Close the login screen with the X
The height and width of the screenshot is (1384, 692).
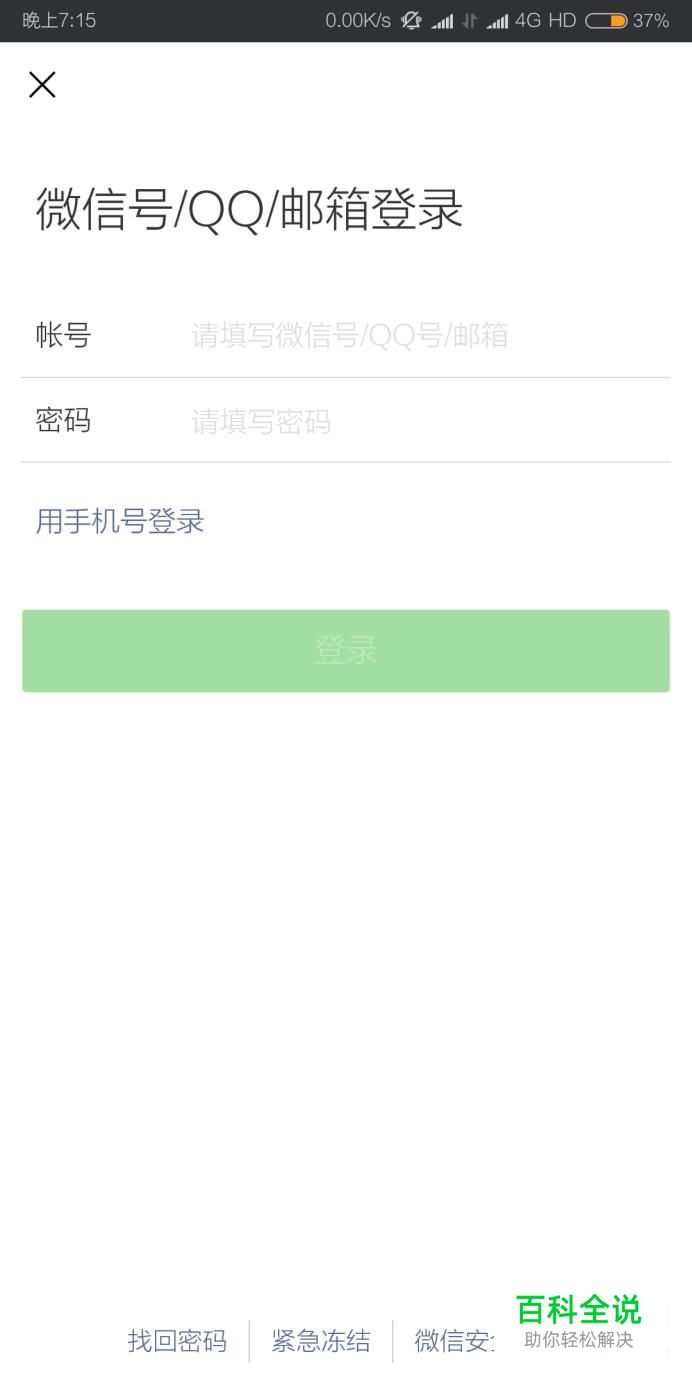click(42, 85)
